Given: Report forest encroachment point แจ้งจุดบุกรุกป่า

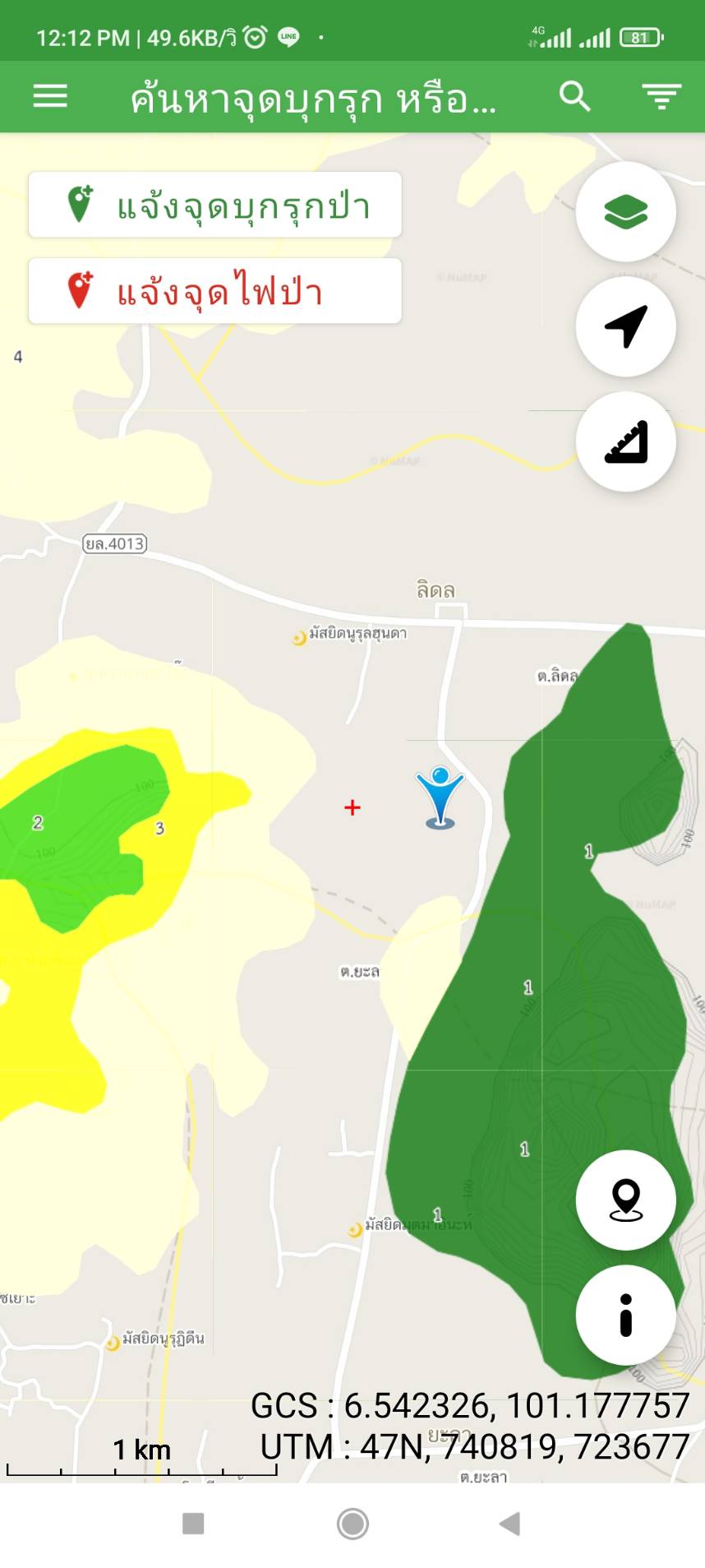Looking at the screenshot, I should [x=215, y=205].
